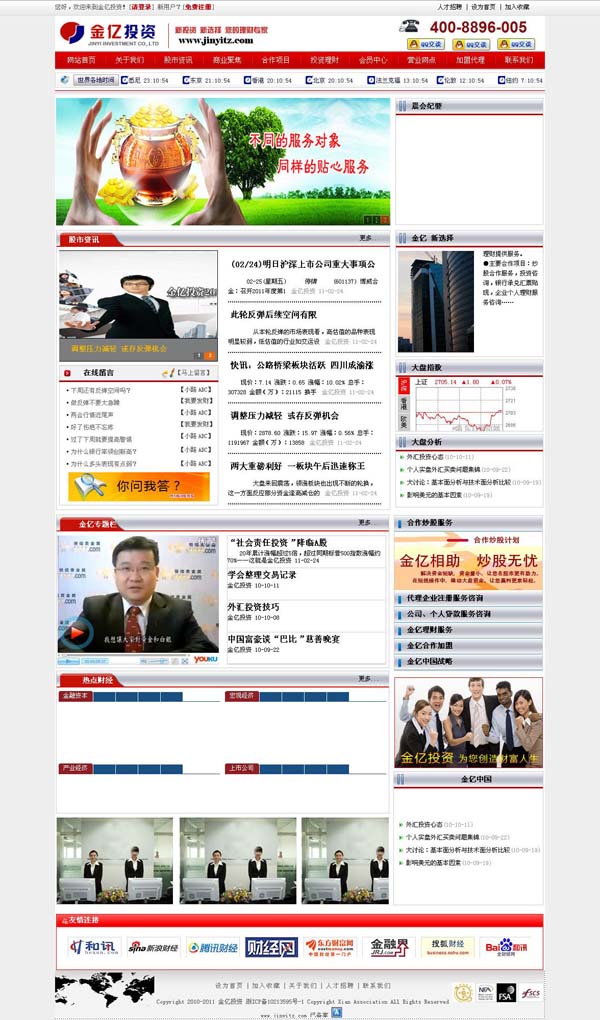Screen dimensions: 600x1020
Task: Open the 合作项目 nav item
Action: click(276, 60)
